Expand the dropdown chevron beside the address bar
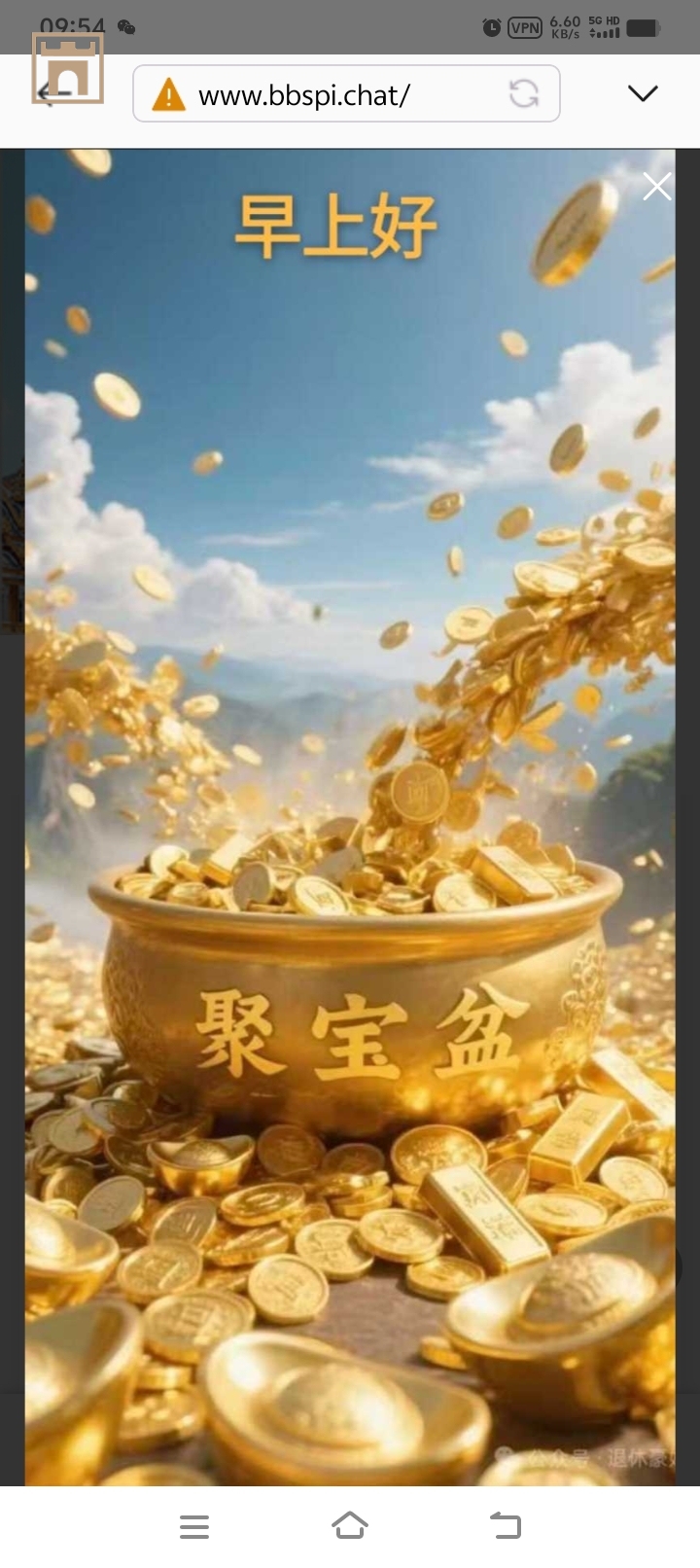700x1568 pixels. [x=643, y=93]
